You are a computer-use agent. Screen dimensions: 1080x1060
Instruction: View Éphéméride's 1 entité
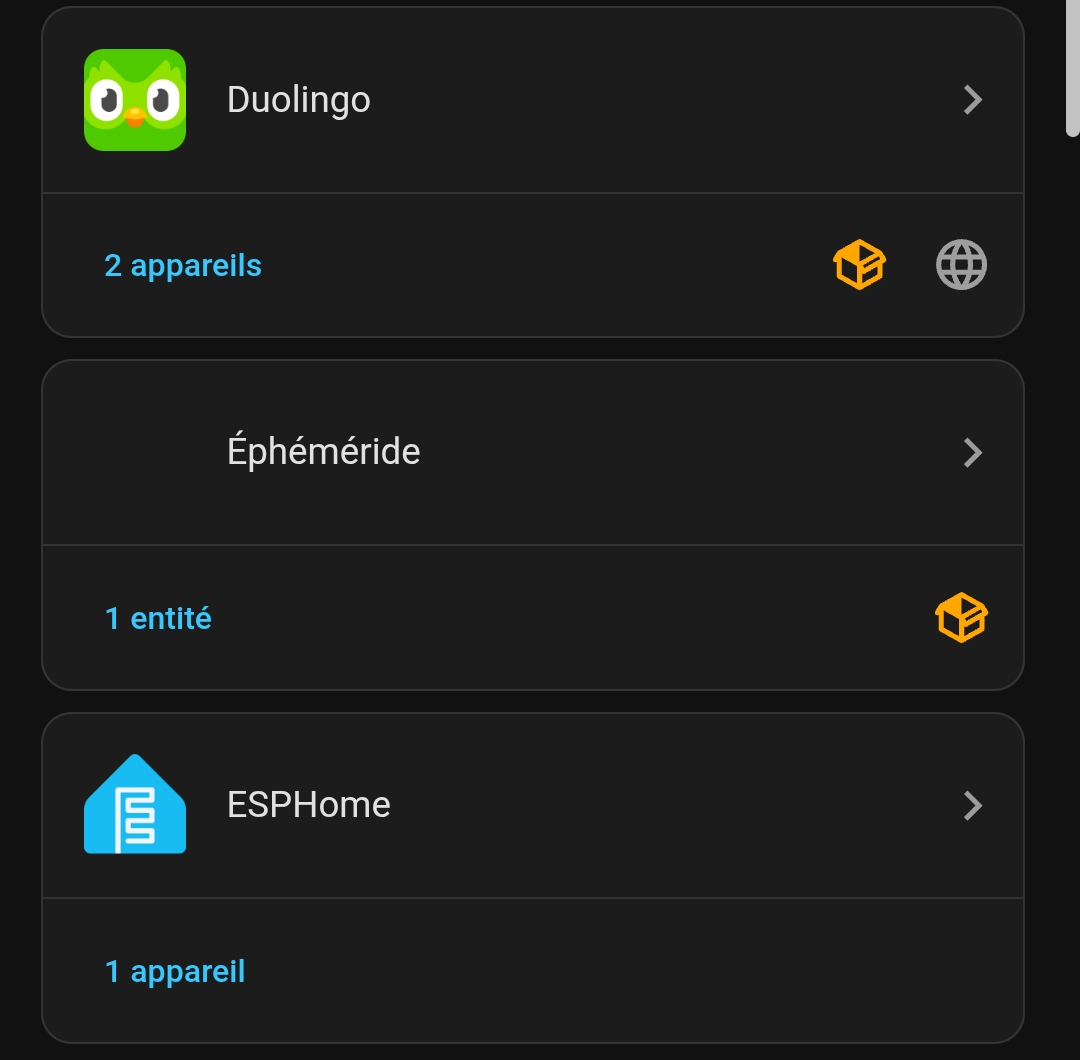158,619
